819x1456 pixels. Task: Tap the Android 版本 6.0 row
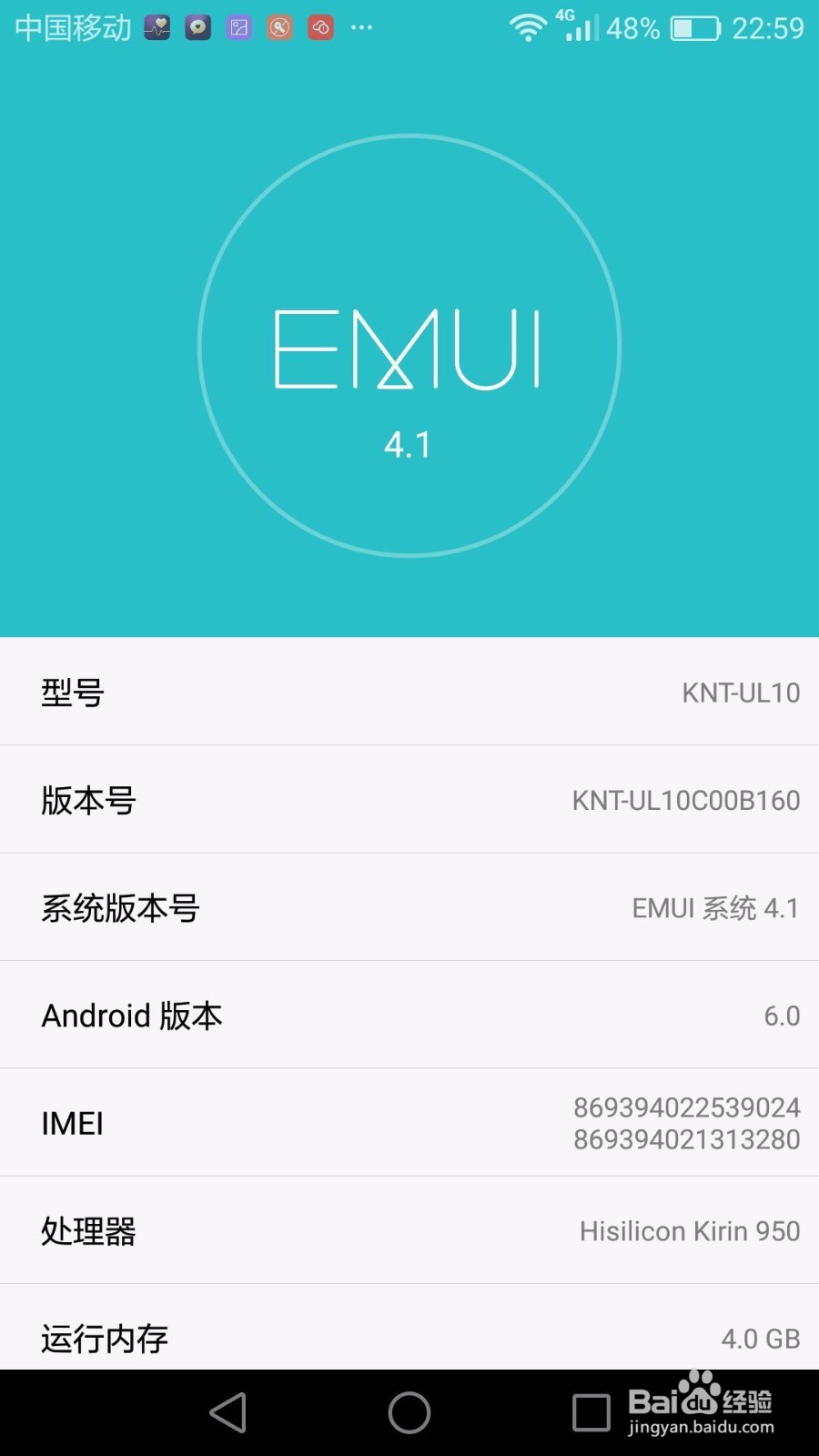pos(409,1016)
